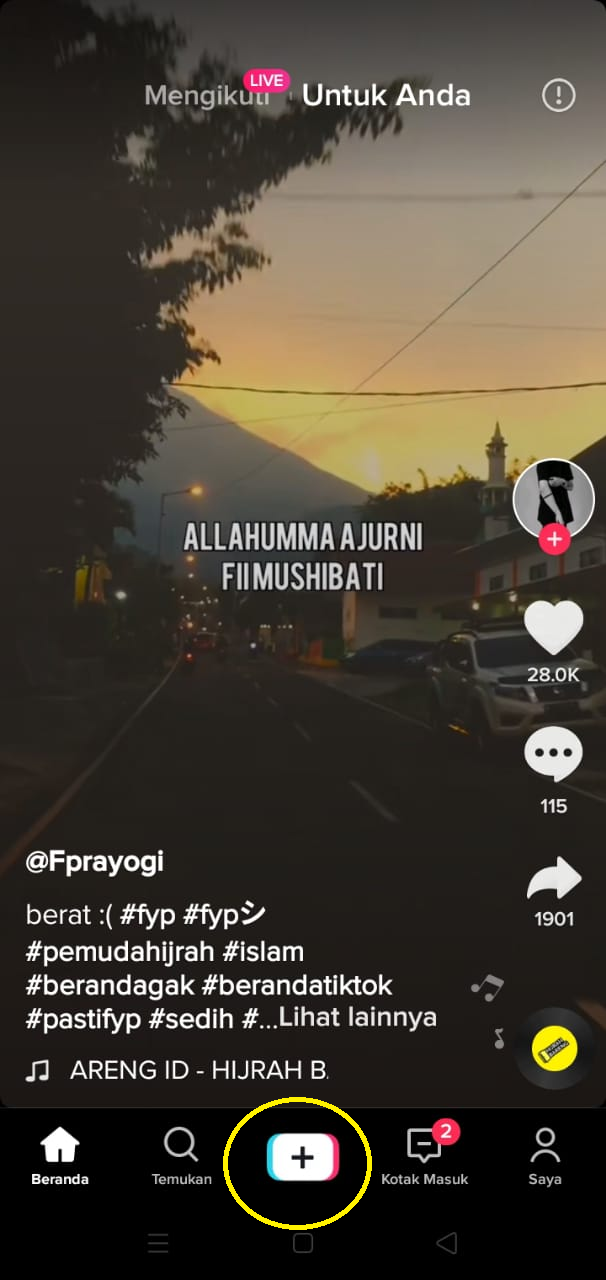Open the creator's profile avatar
Image resolution: width=606 pixels, height=1280 pixels.
(553, 497)
